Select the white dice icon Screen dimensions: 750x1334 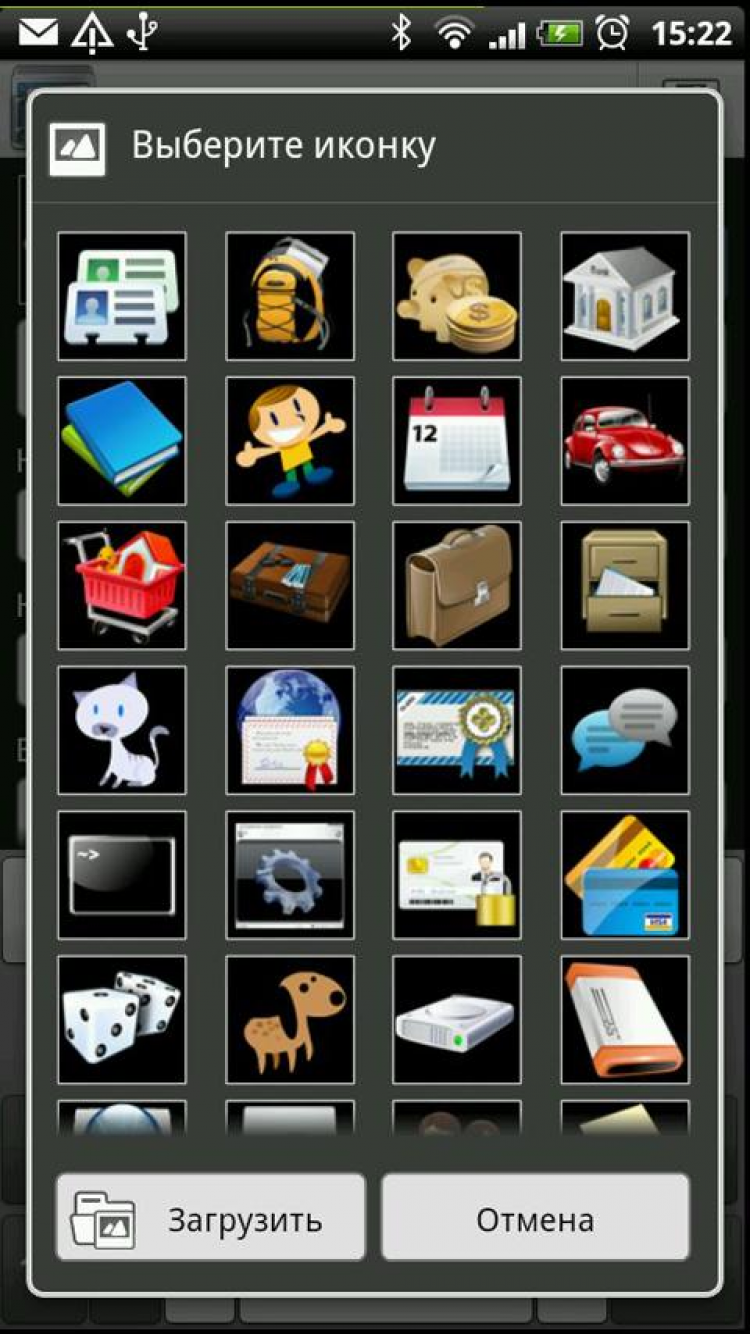click(122, 1019)
